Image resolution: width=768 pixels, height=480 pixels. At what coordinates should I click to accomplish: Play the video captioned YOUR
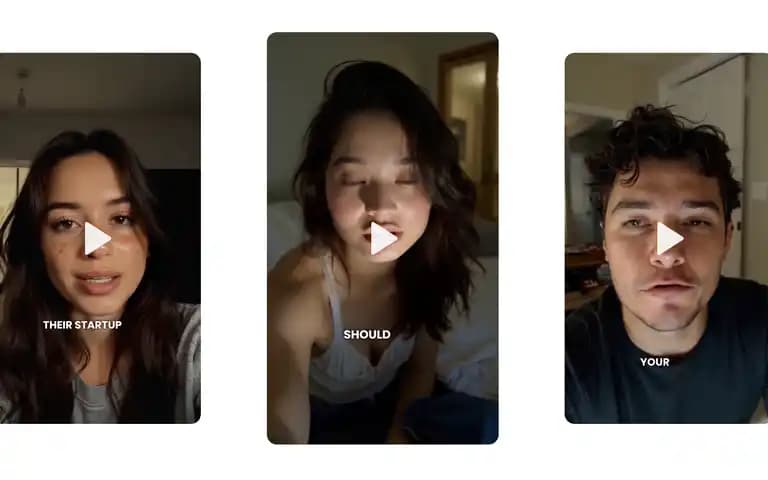668,238
